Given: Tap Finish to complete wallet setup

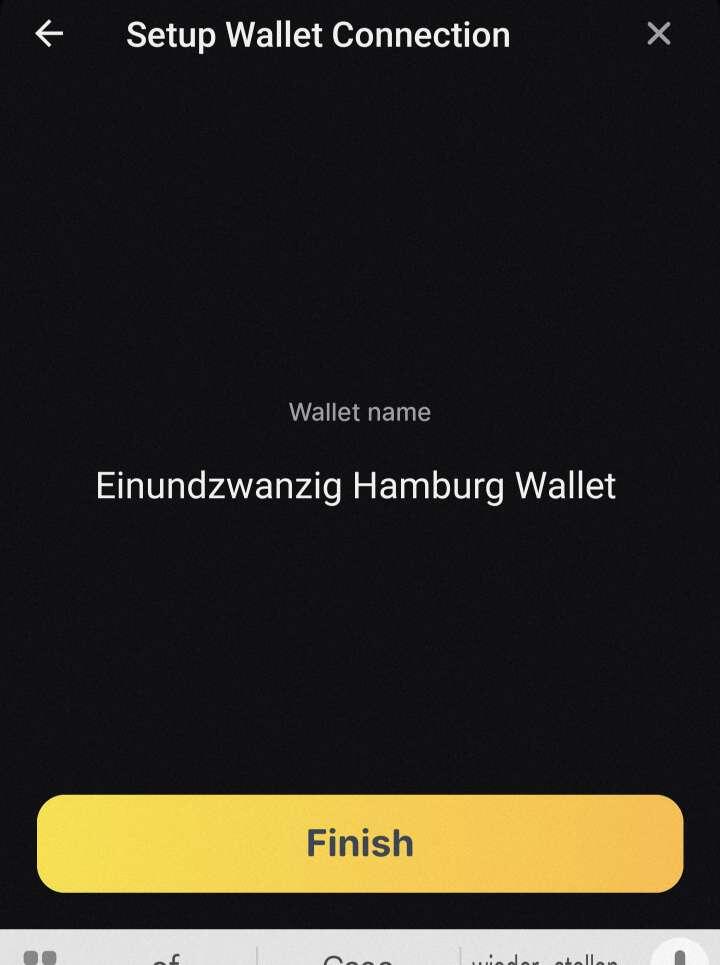Looking at the screenshot, I should [360, 843].
